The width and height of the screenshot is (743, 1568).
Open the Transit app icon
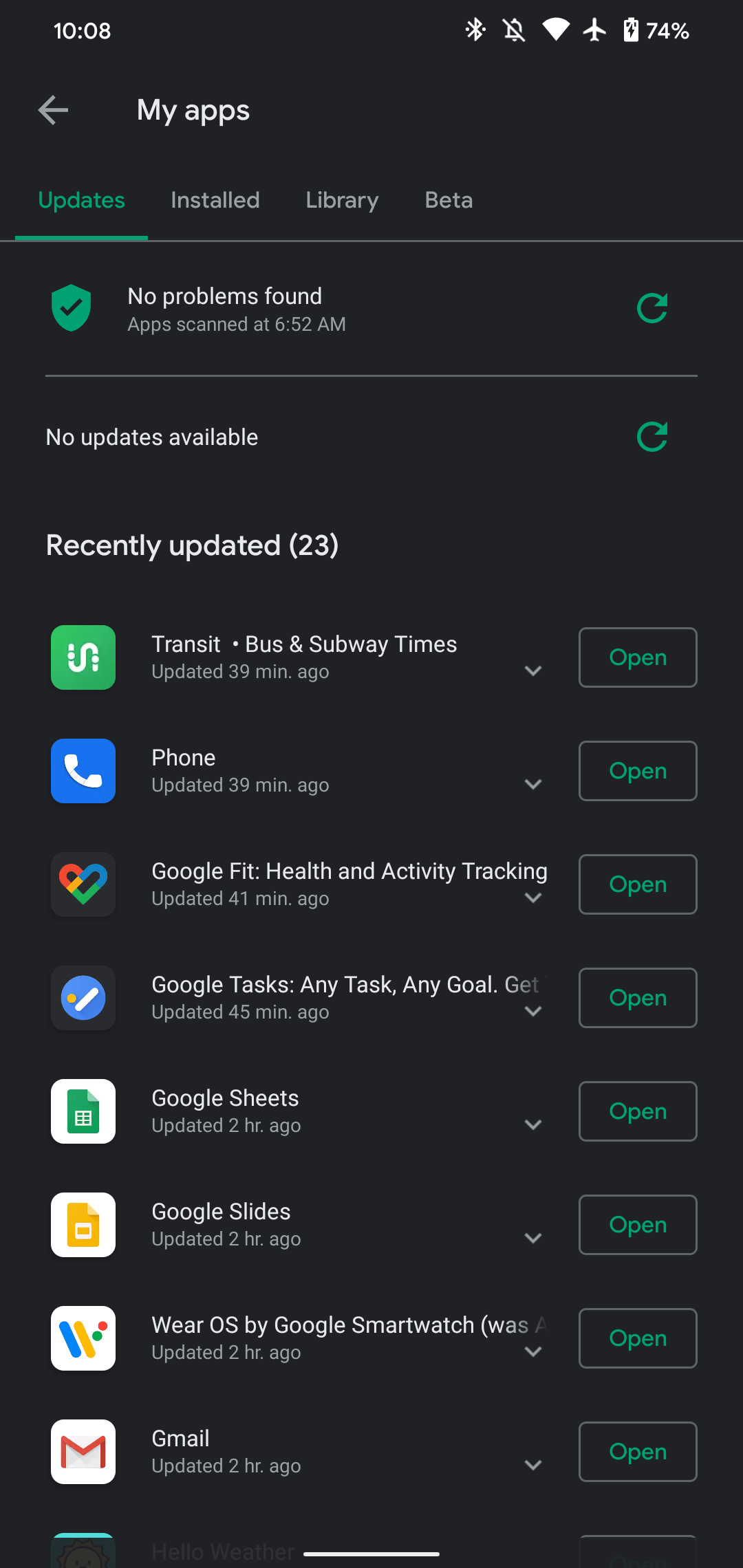(83, 657)
